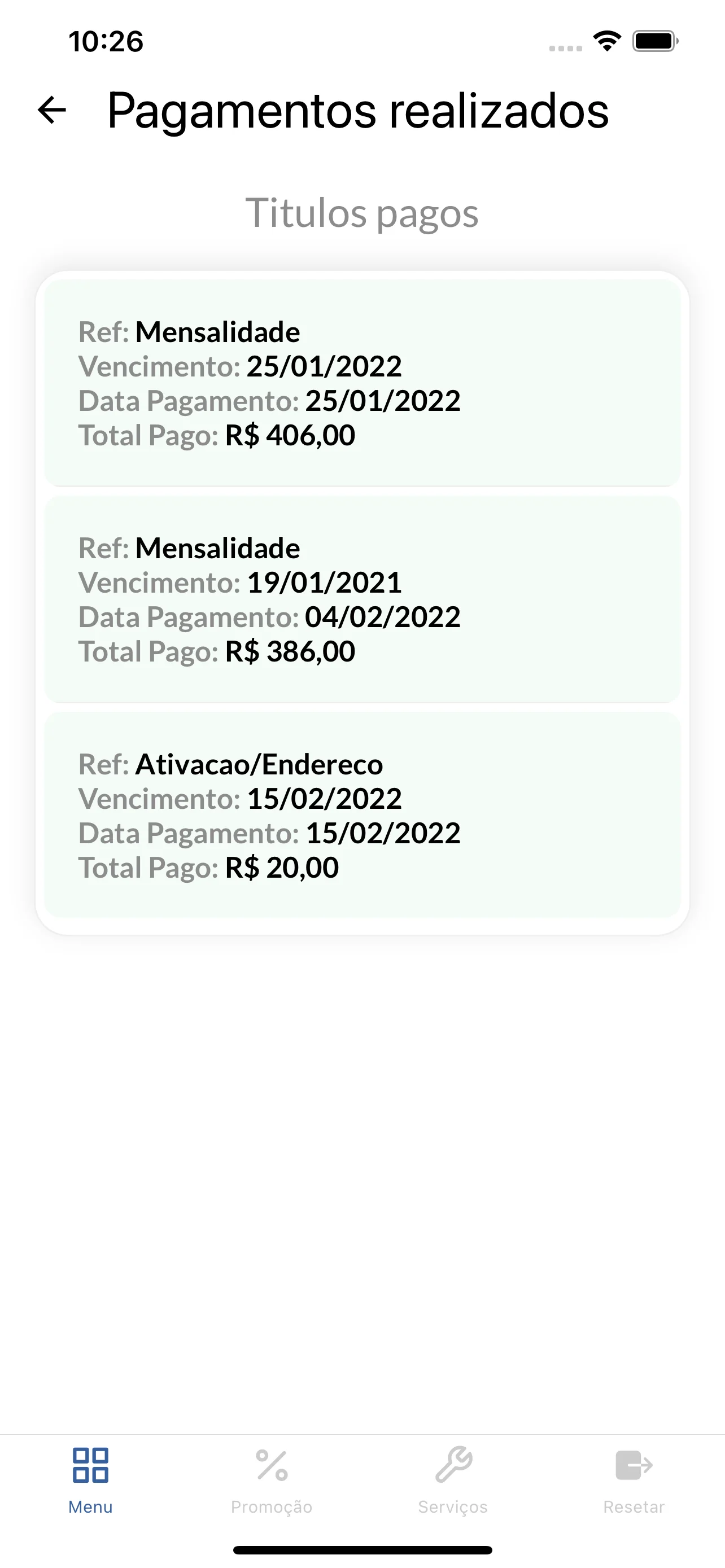Go back using the arrow icon

click(52, 110)
